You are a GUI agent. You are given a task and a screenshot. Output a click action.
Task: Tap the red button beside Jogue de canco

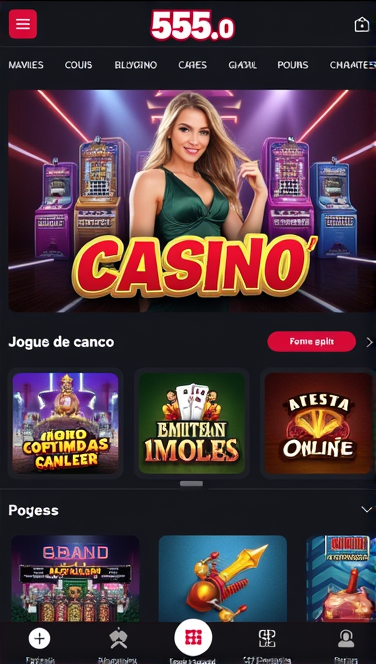pyautogui.click(x=312, y=341)
